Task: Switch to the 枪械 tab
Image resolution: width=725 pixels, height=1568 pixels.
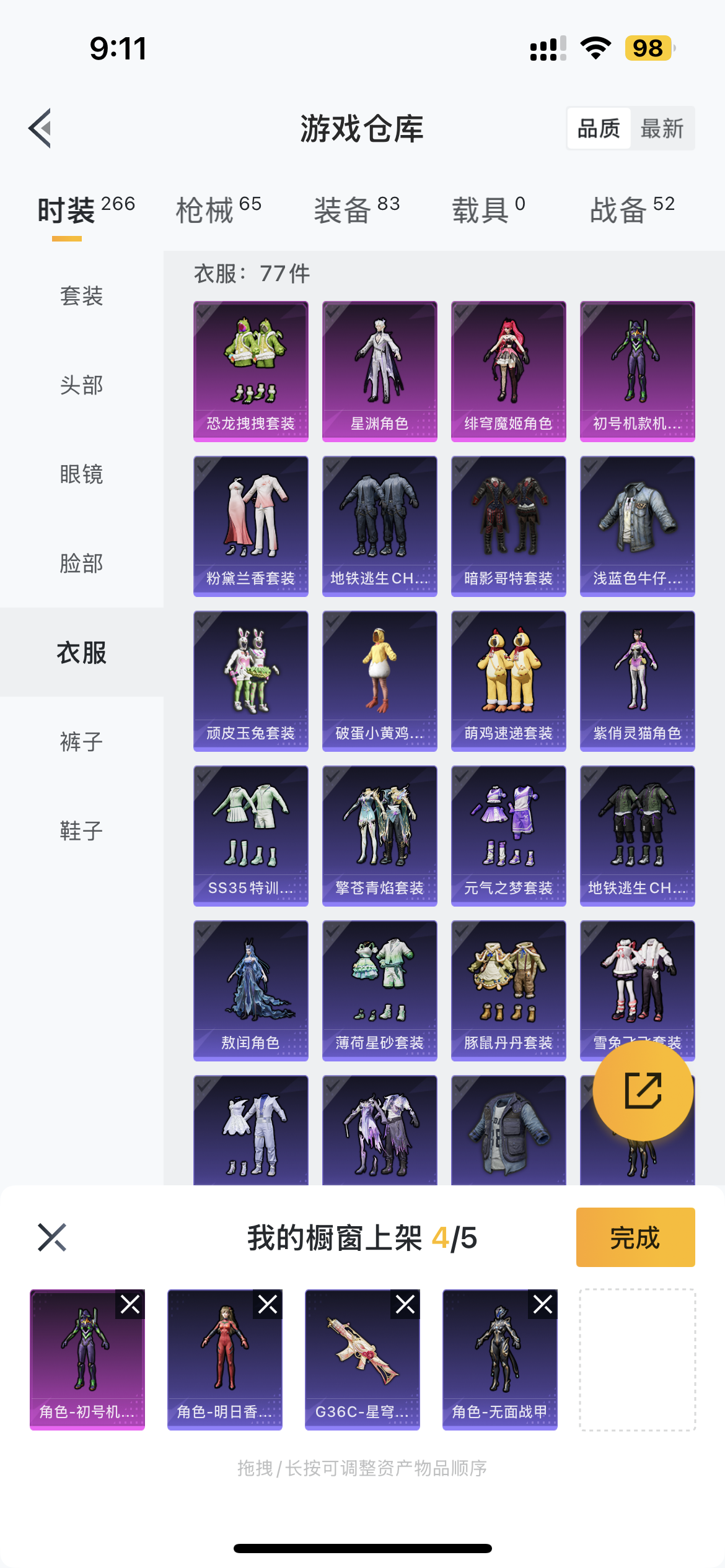Action: pos(218,209)
